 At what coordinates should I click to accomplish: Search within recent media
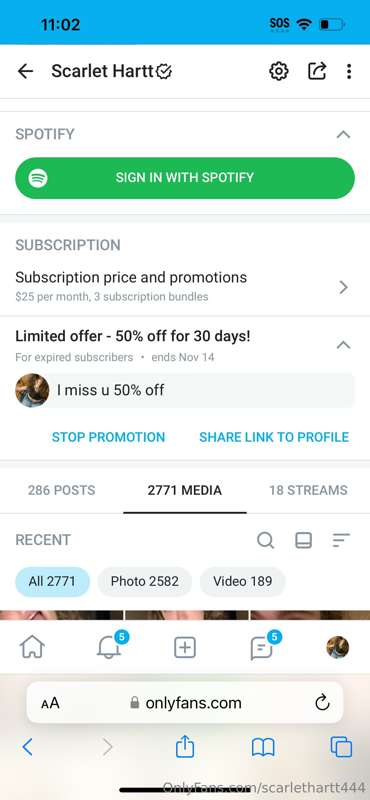265,540
